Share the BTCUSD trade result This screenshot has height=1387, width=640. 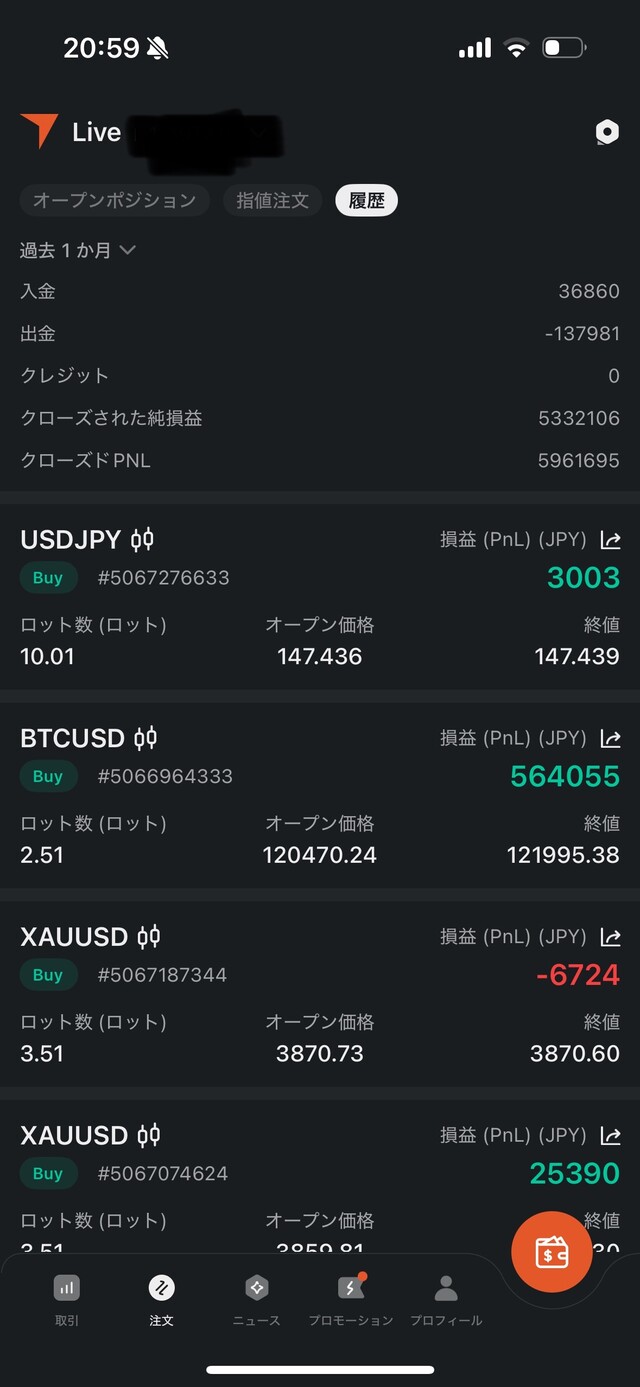click(x=610, y=739)
